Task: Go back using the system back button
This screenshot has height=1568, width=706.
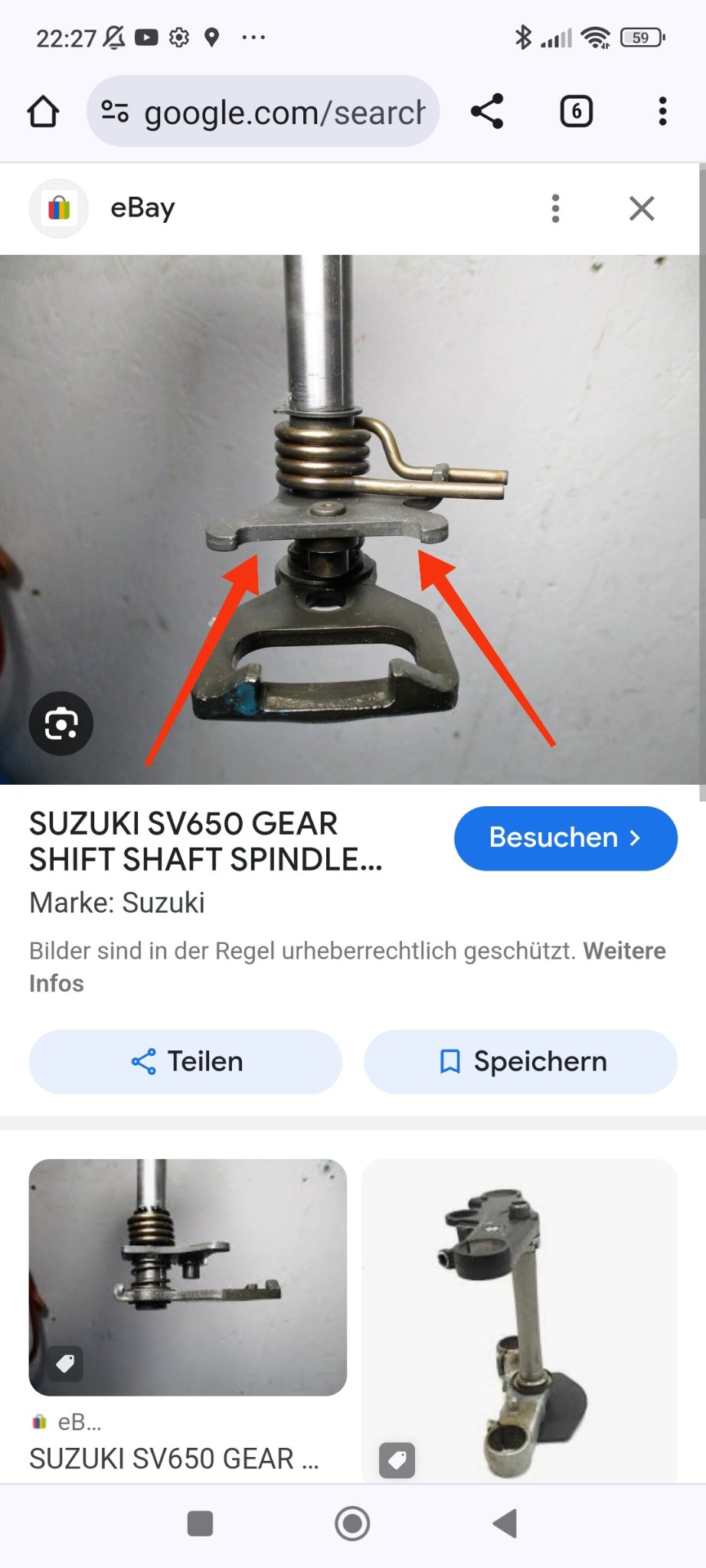Action: [x=505, y=1523]
